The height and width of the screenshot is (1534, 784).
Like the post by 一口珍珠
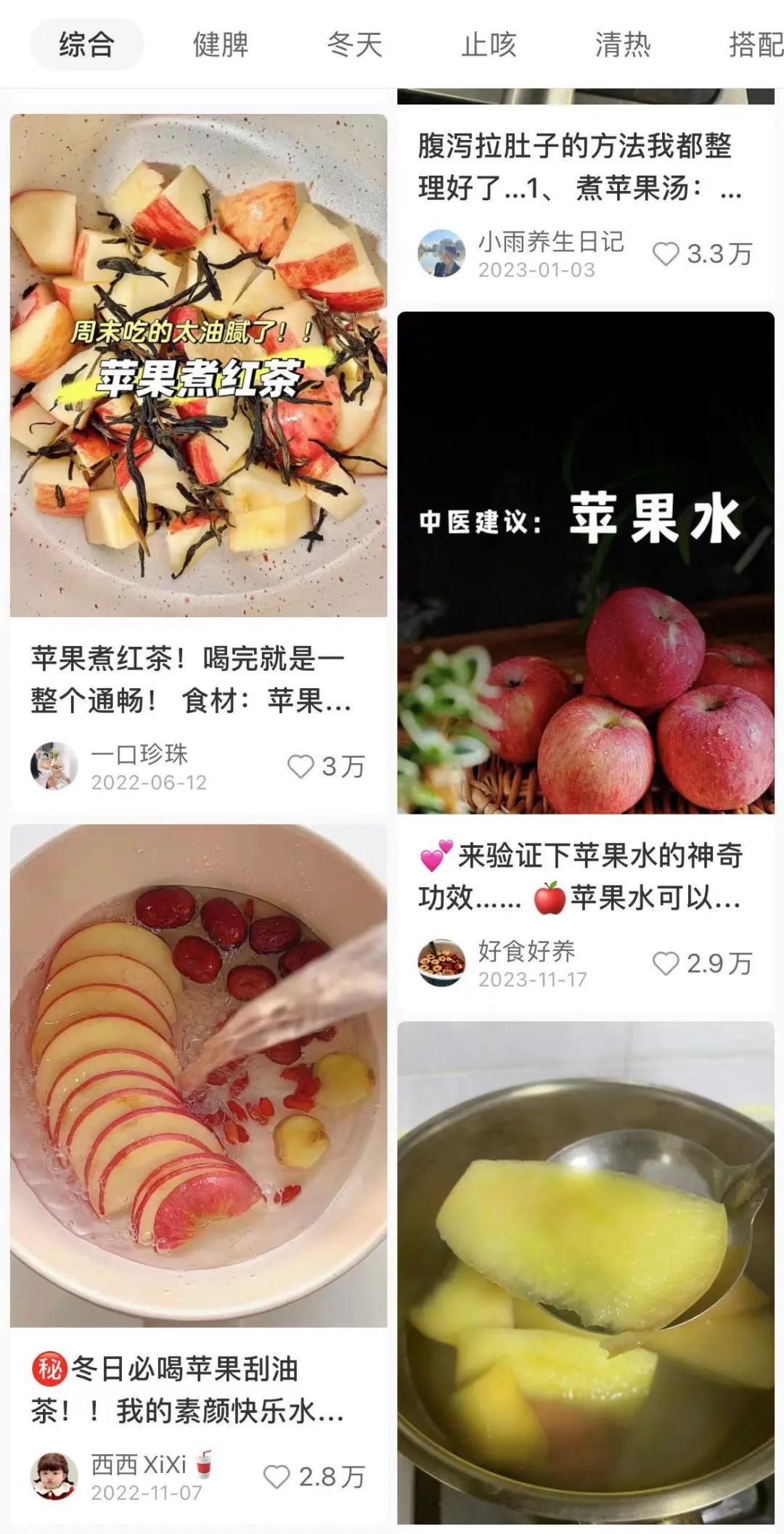(x=301, y=767)
